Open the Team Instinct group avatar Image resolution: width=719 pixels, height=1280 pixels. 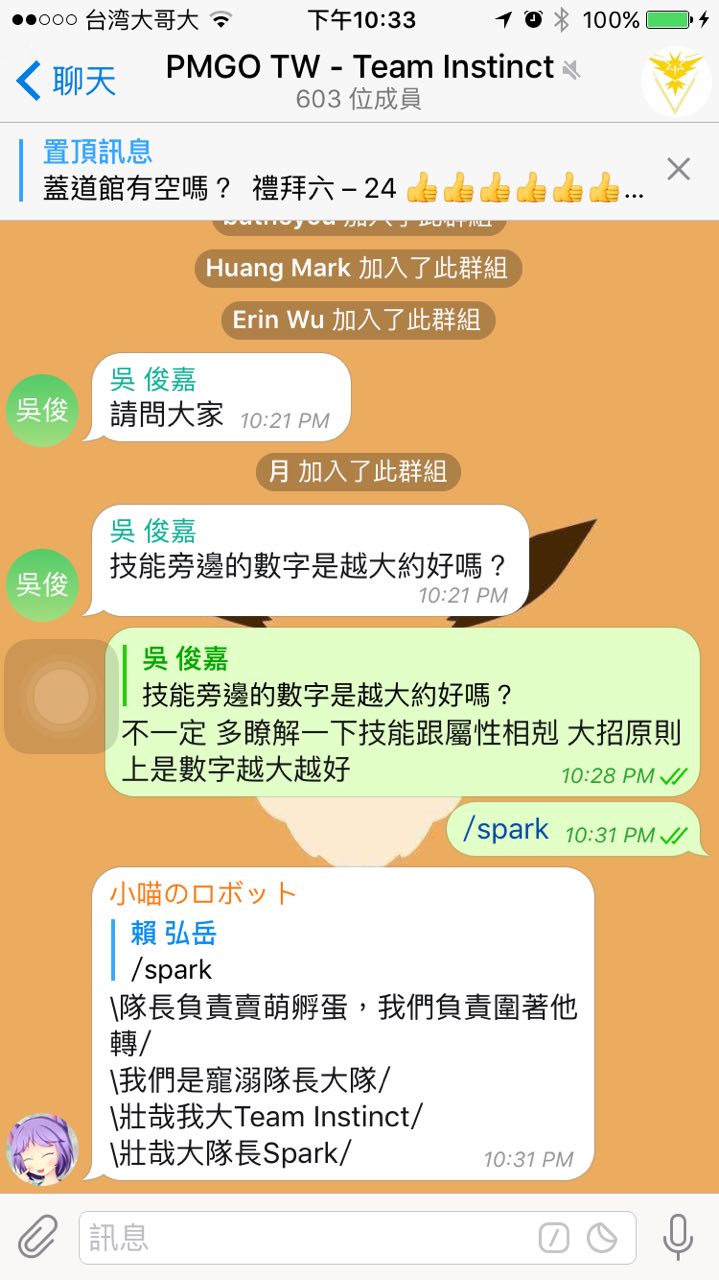click(675, 81)
